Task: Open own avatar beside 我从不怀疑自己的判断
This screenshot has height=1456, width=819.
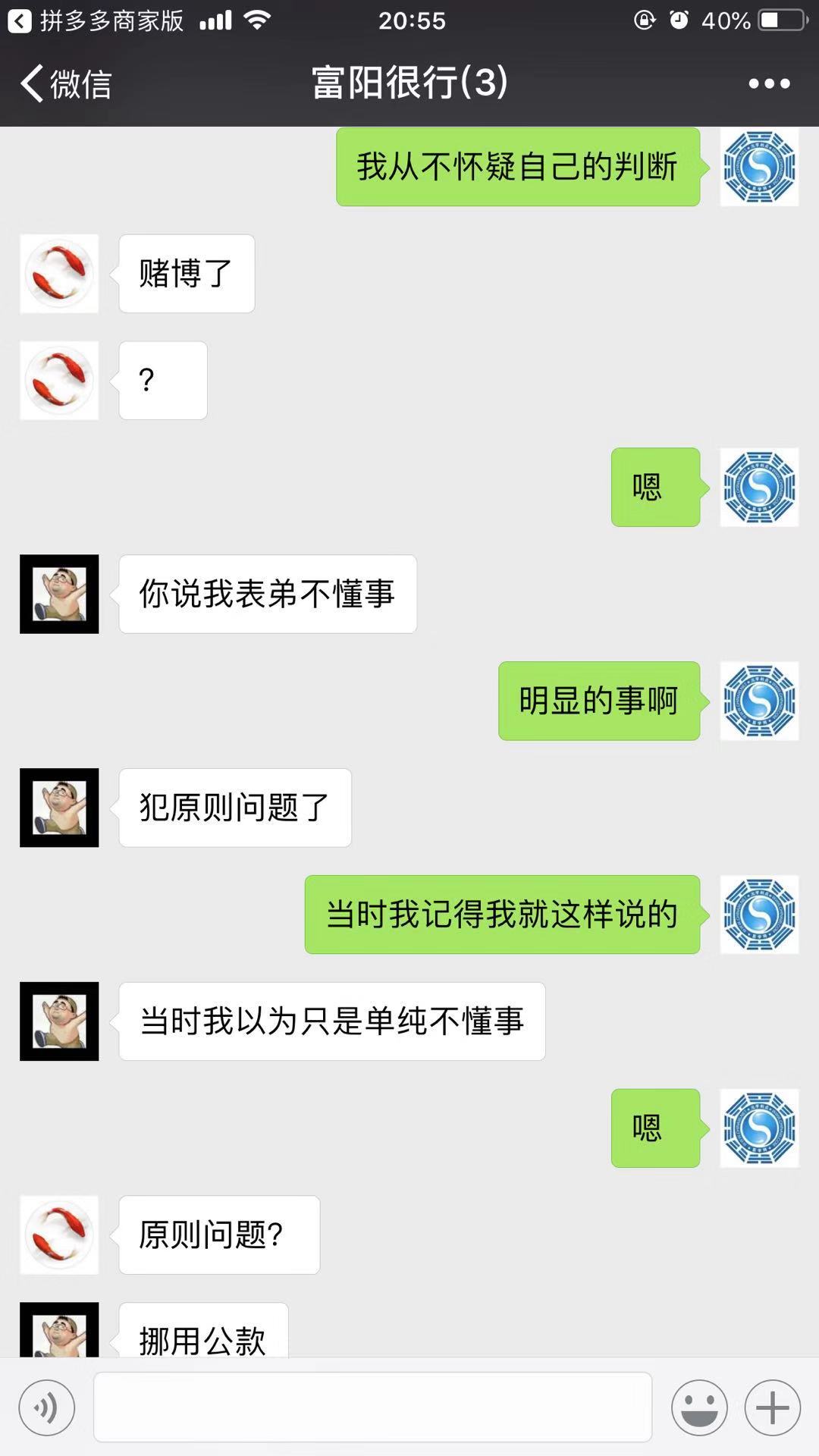Action: click(759, 167)
